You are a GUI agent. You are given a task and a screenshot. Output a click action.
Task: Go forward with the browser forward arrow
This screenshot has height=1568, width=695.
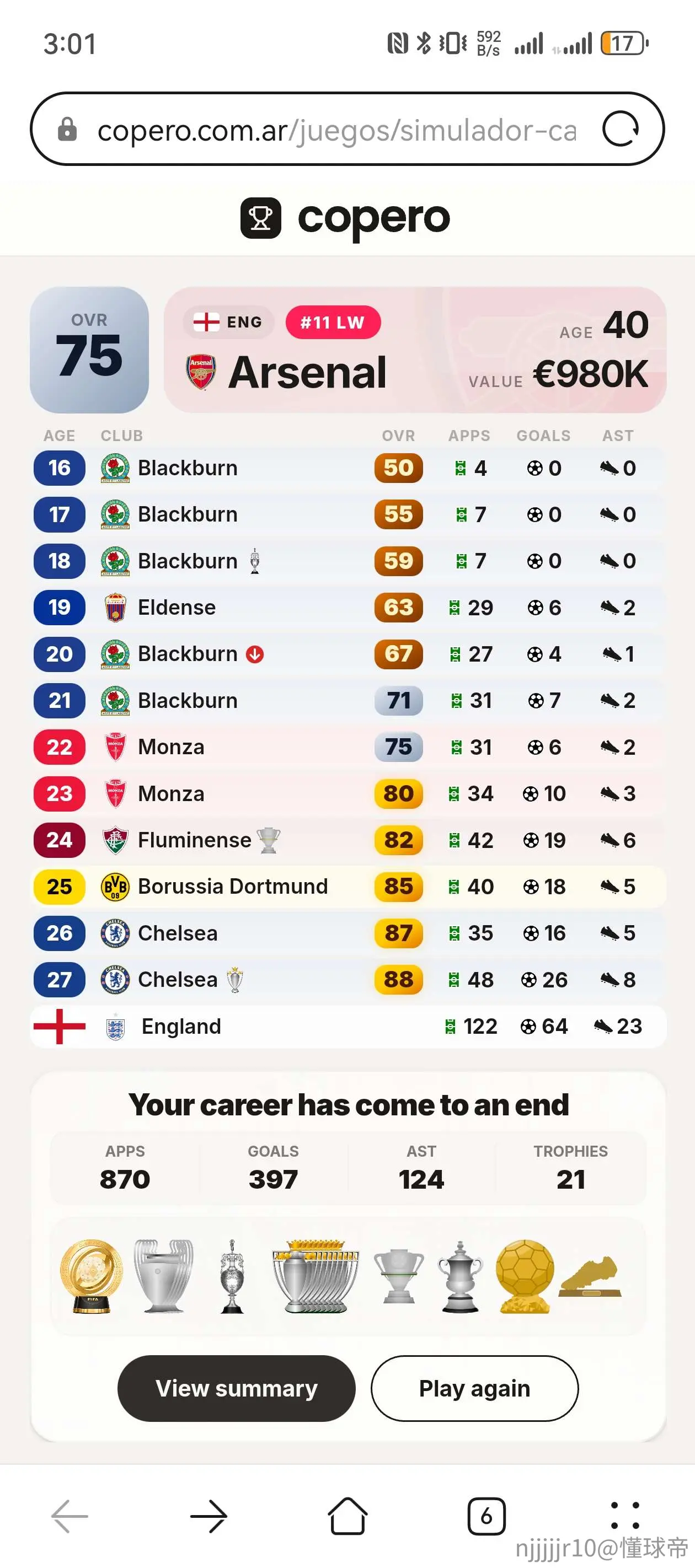[209, 1516]
